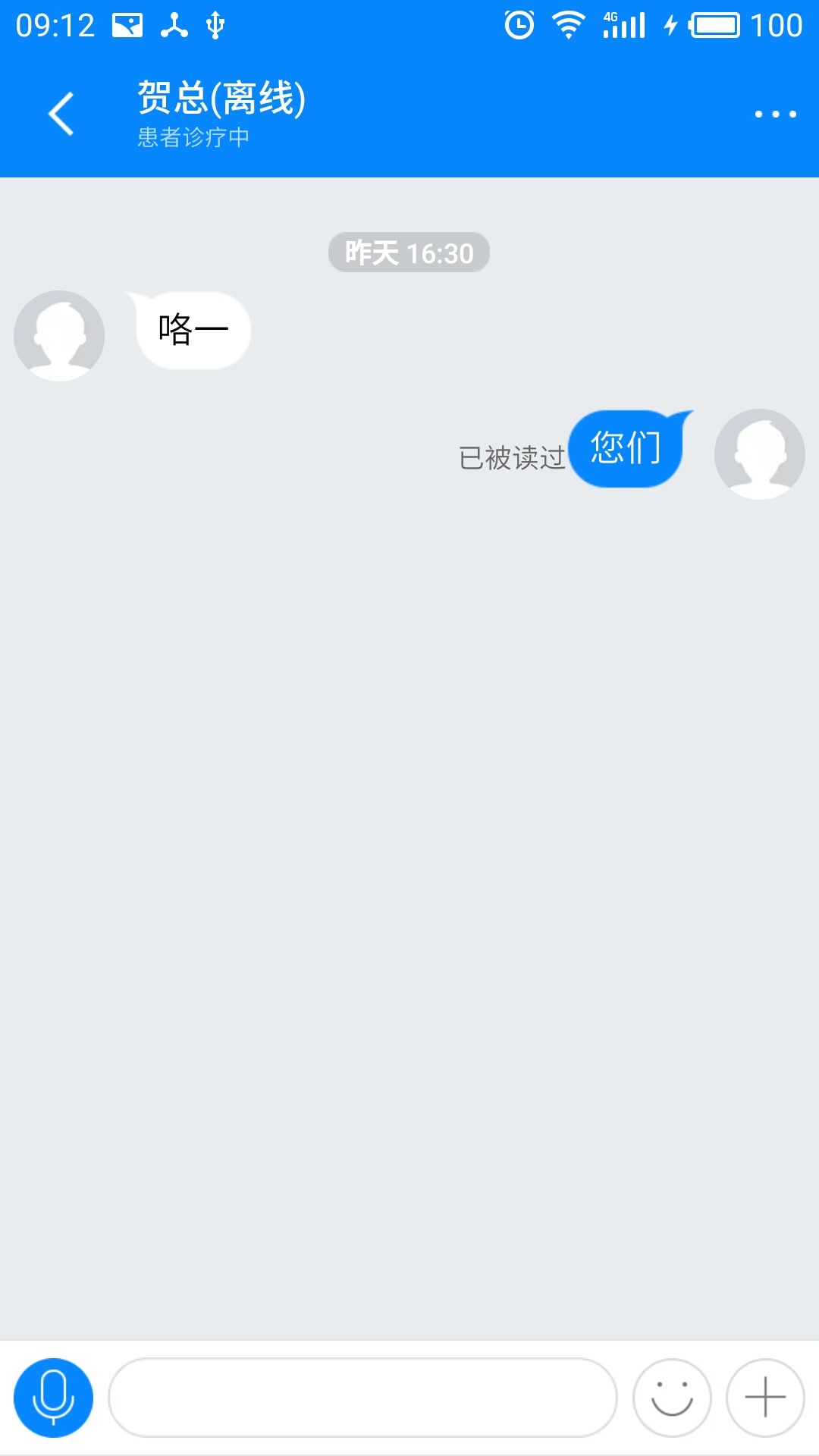Viewport: 819px width, 1456px height.
Task: Open the three-dot overflow menu
Action: tap(775, 115)
